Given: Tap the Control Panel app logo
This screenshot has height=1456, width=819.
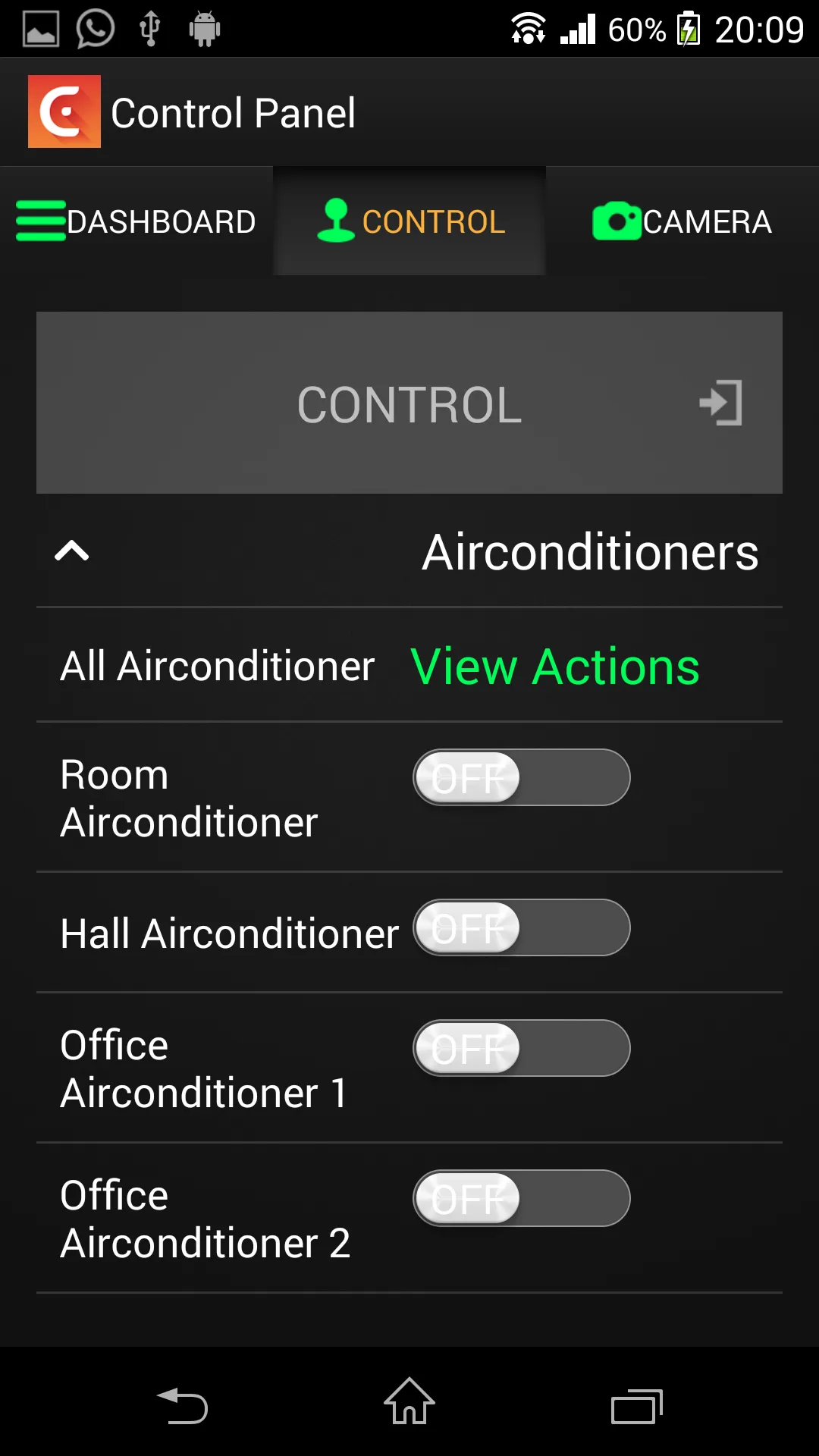Looking at the screenshot, I should [64, 111].
